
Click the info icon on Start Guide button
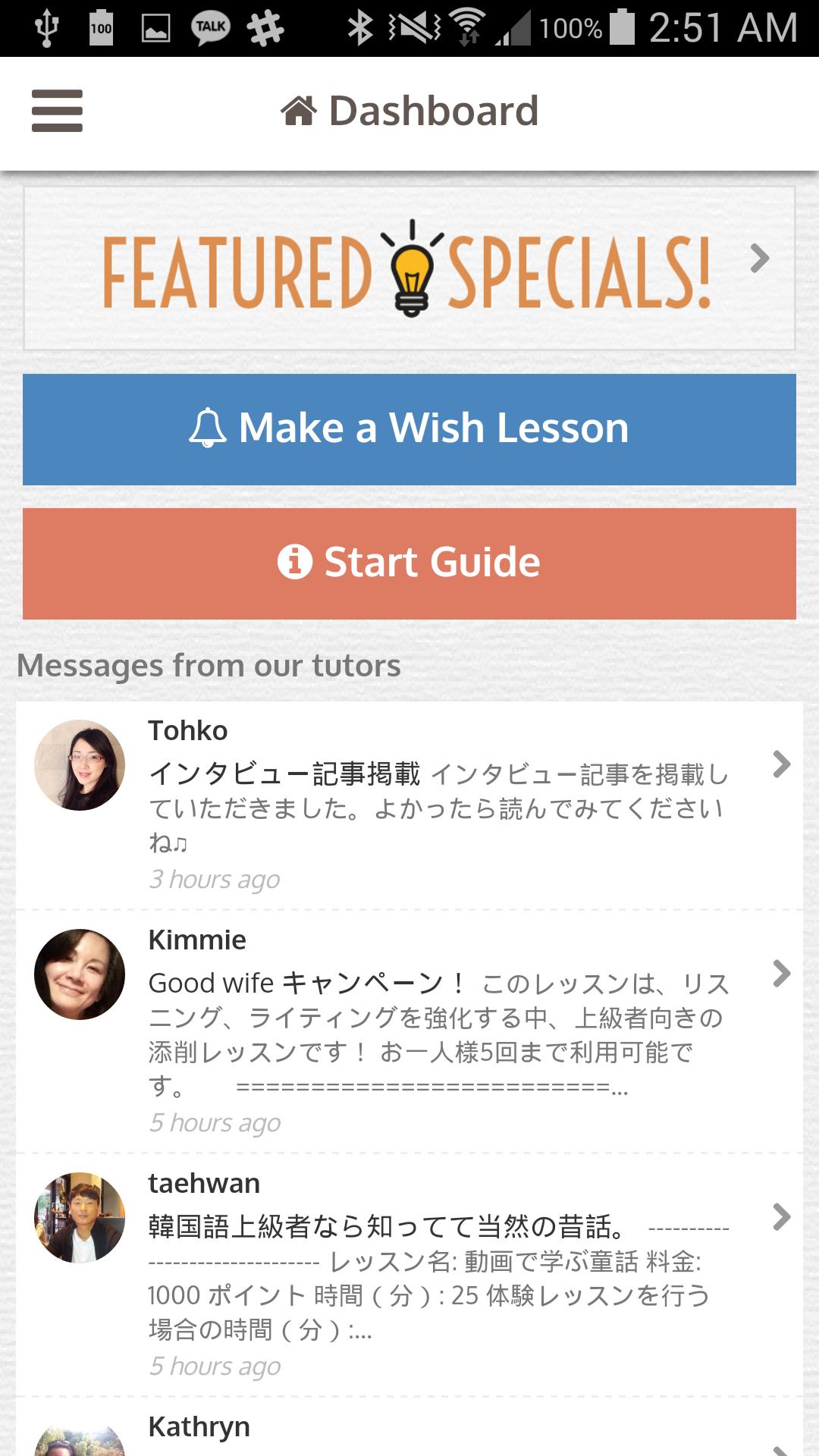(x=295, y=561)
